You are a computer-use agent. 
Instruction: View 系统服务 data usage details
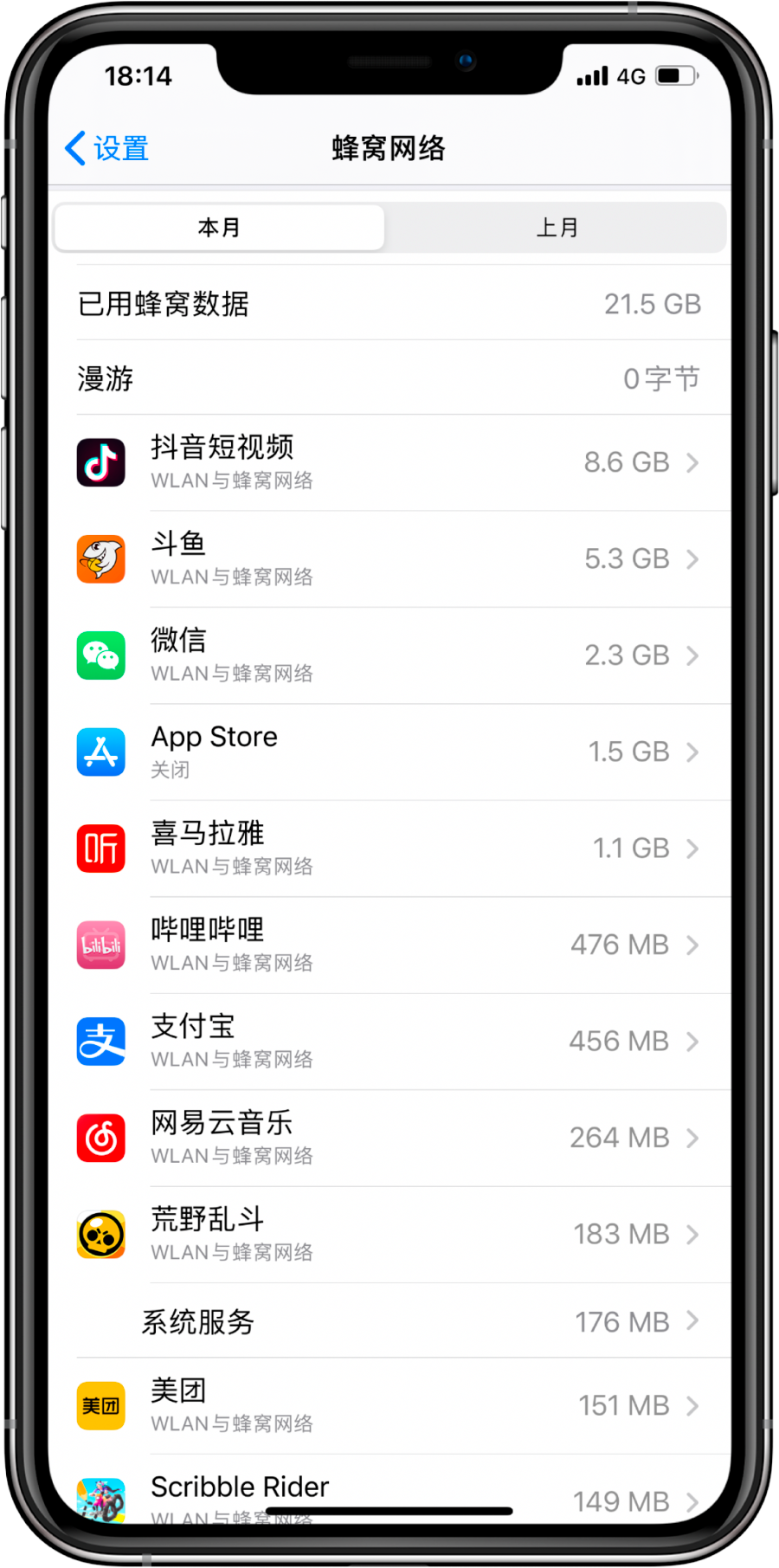point(389,1321)
